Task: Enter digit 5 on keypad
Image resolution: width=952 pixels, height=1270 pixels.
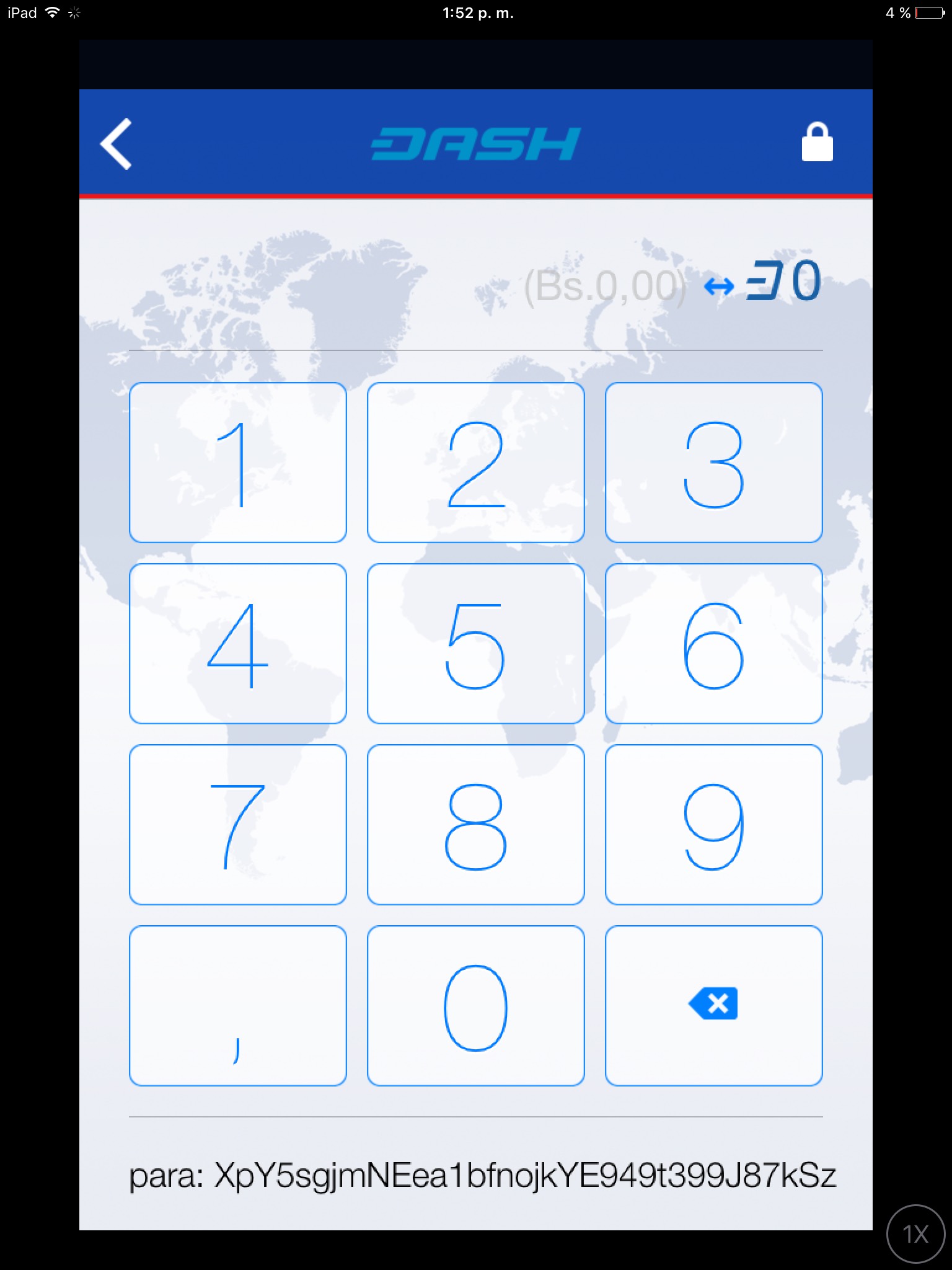Action: coord(475,644)
